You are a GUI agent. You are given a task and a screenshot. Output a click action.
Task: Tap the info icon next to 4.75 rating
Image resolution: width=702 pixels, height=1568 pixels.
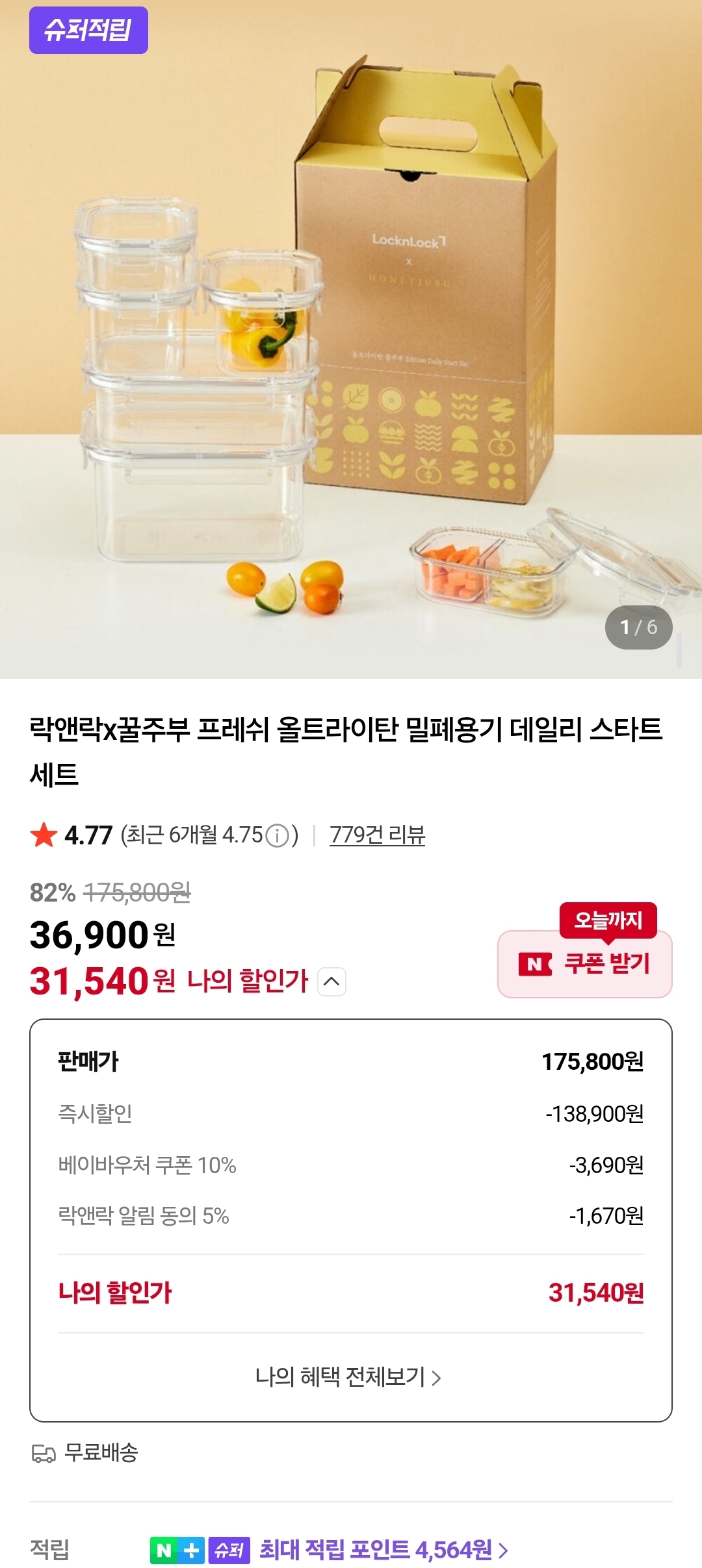click(278, 835)
